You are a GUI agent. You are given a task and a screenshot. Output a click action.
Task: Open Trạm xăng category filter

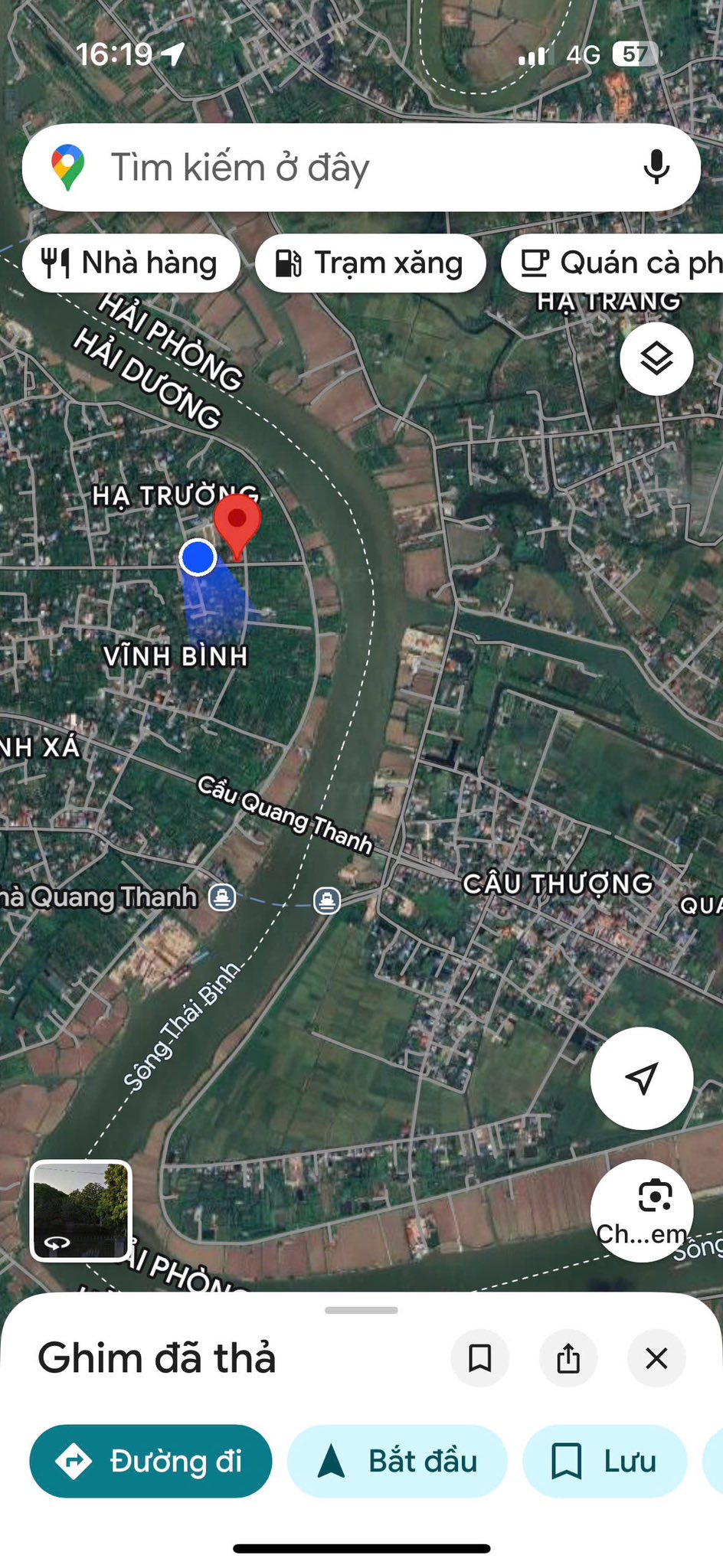370,263
